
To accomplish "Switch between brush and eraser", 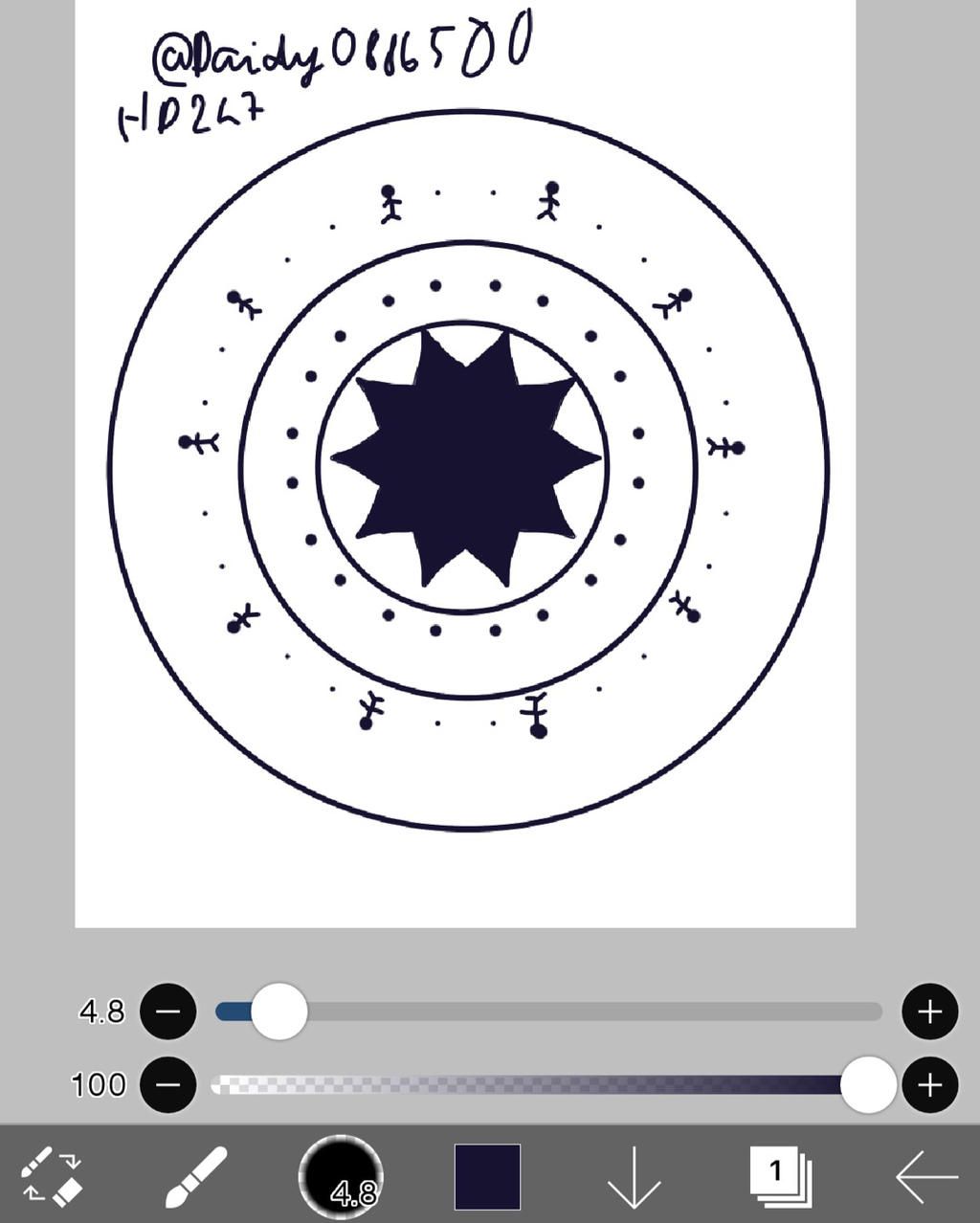I will click(x=52, y=1175).
